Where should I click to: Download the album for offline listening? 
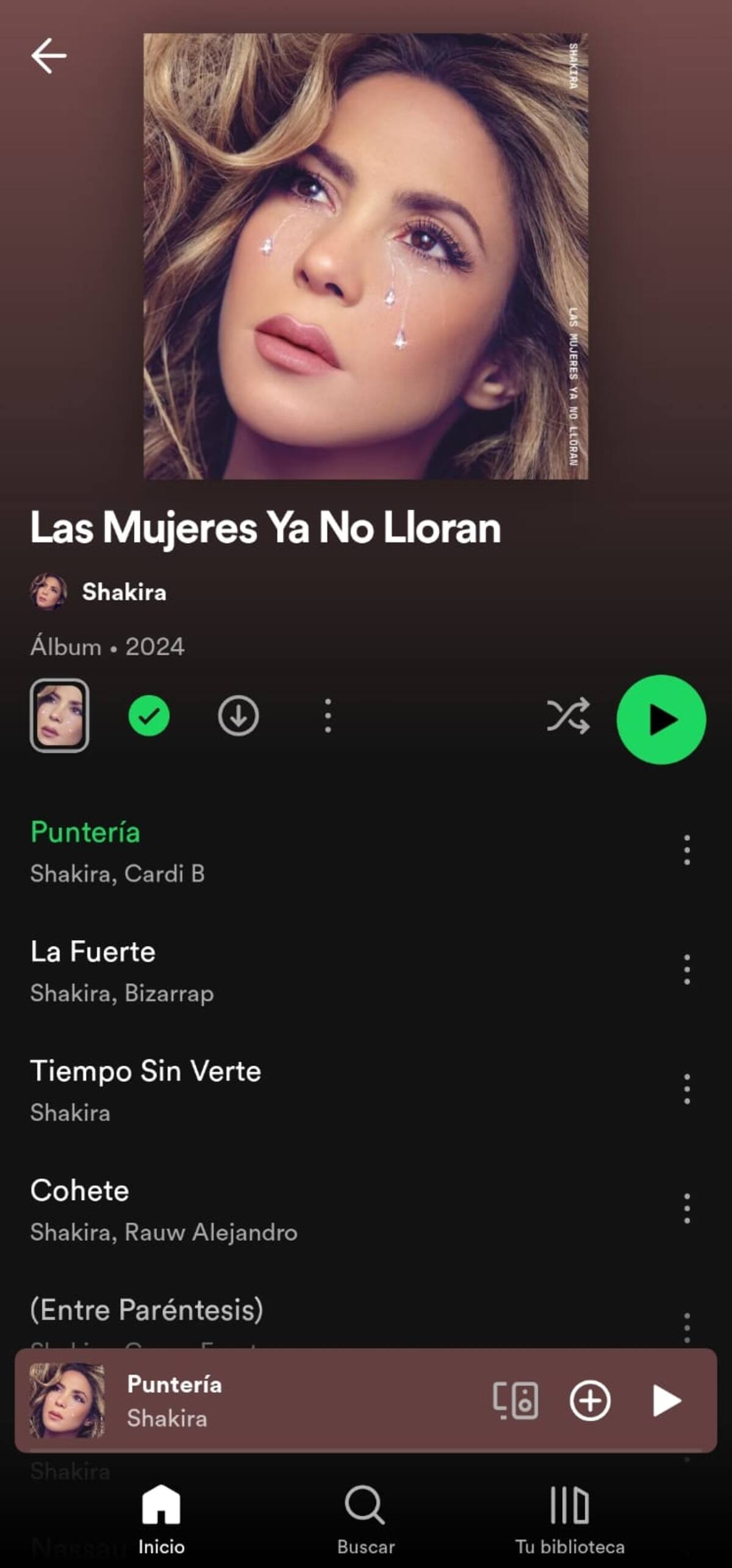click(x=239, y=716)
